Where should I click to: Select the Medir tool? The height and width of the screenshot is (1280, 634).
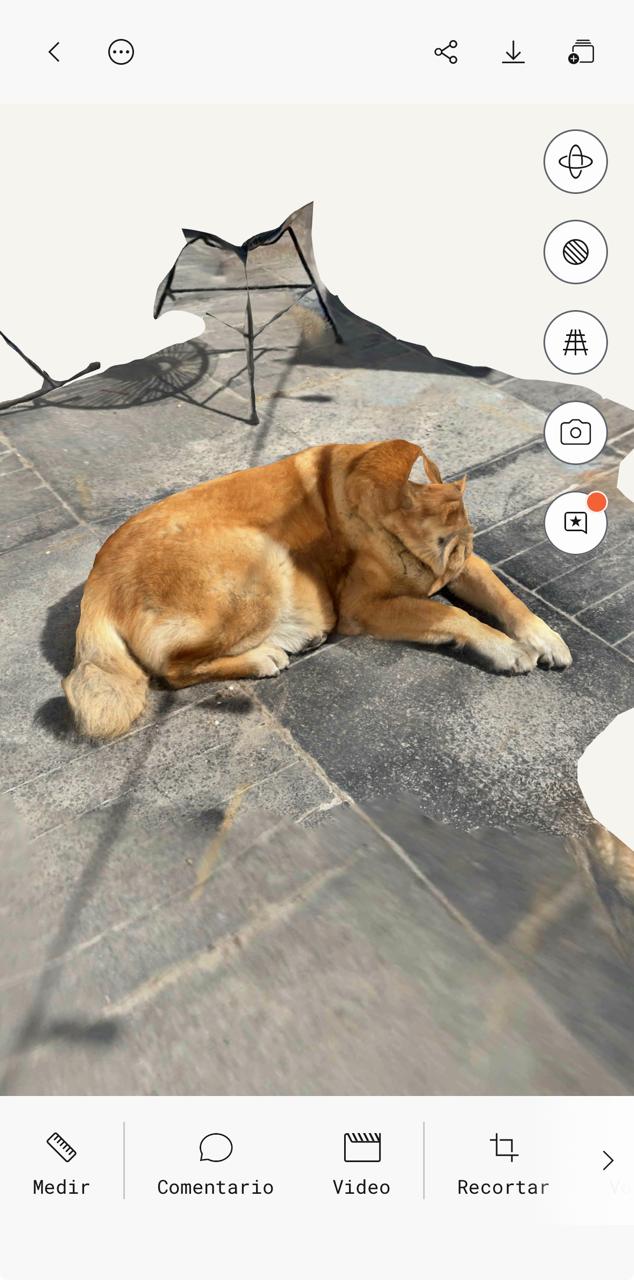(x=61, y=1162)
